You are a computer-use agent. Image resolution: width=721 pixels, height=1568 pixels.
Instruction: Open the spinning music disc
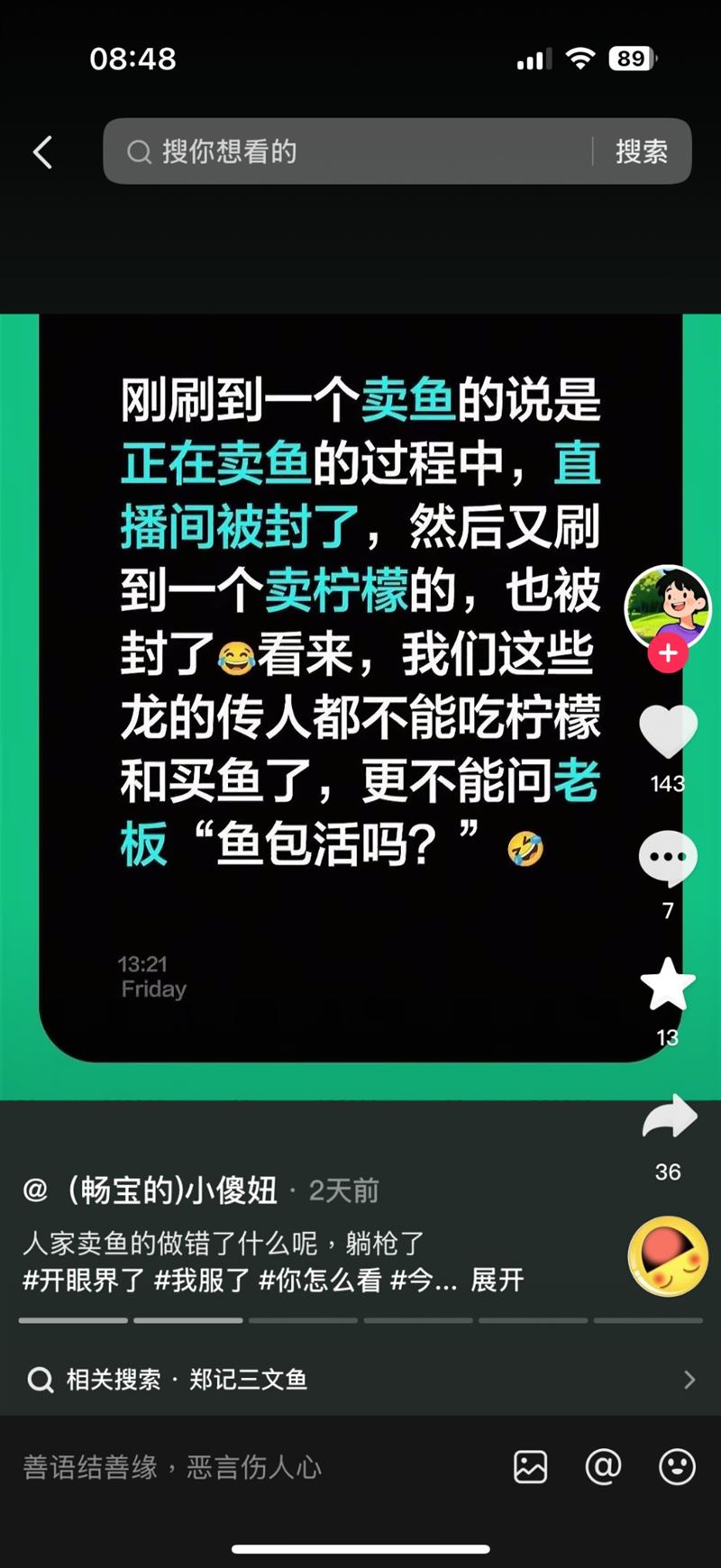668,1255
